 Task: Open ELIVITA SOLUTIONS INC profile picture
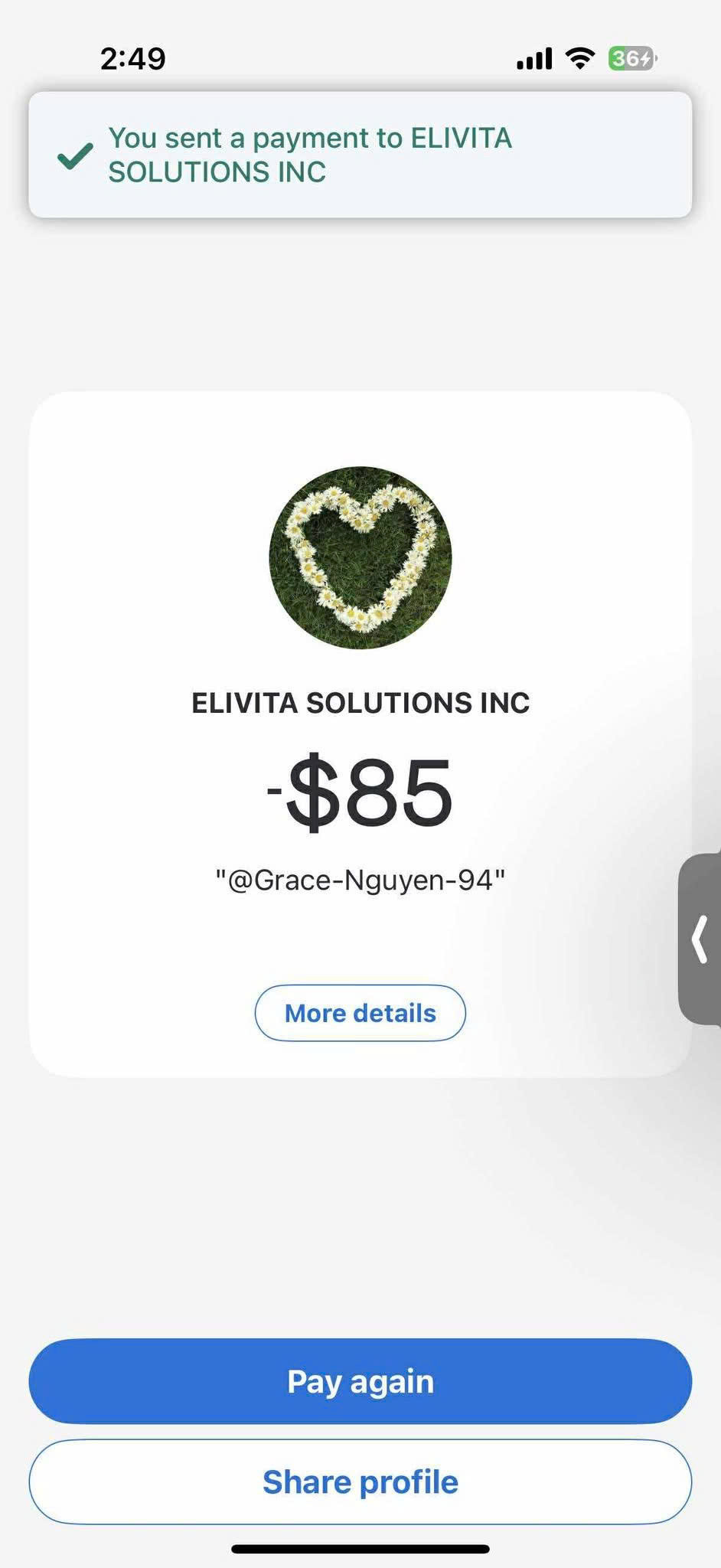[360, 557]
